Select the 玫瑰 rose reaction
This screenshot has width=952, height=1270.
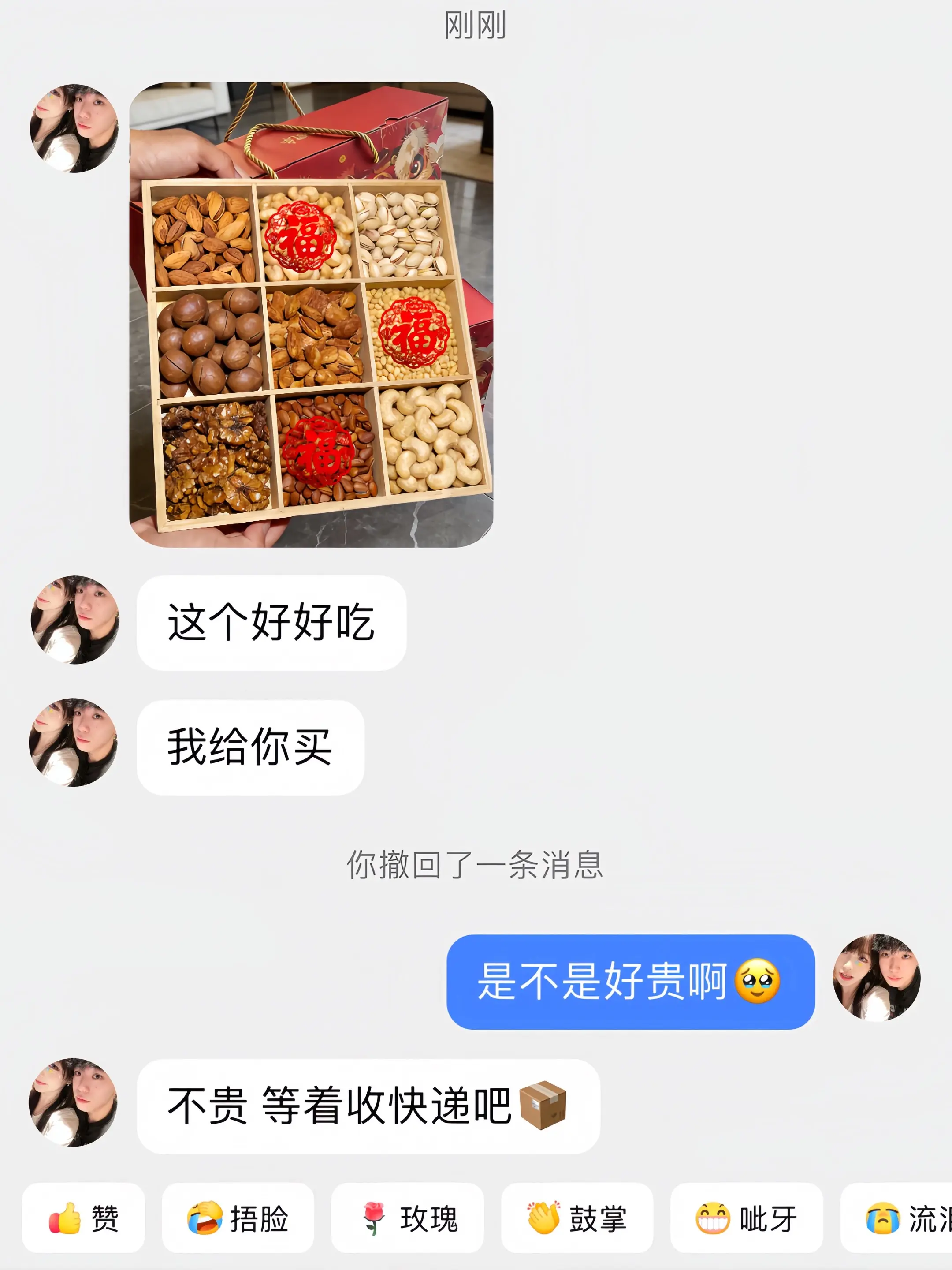pos(407,1219)
